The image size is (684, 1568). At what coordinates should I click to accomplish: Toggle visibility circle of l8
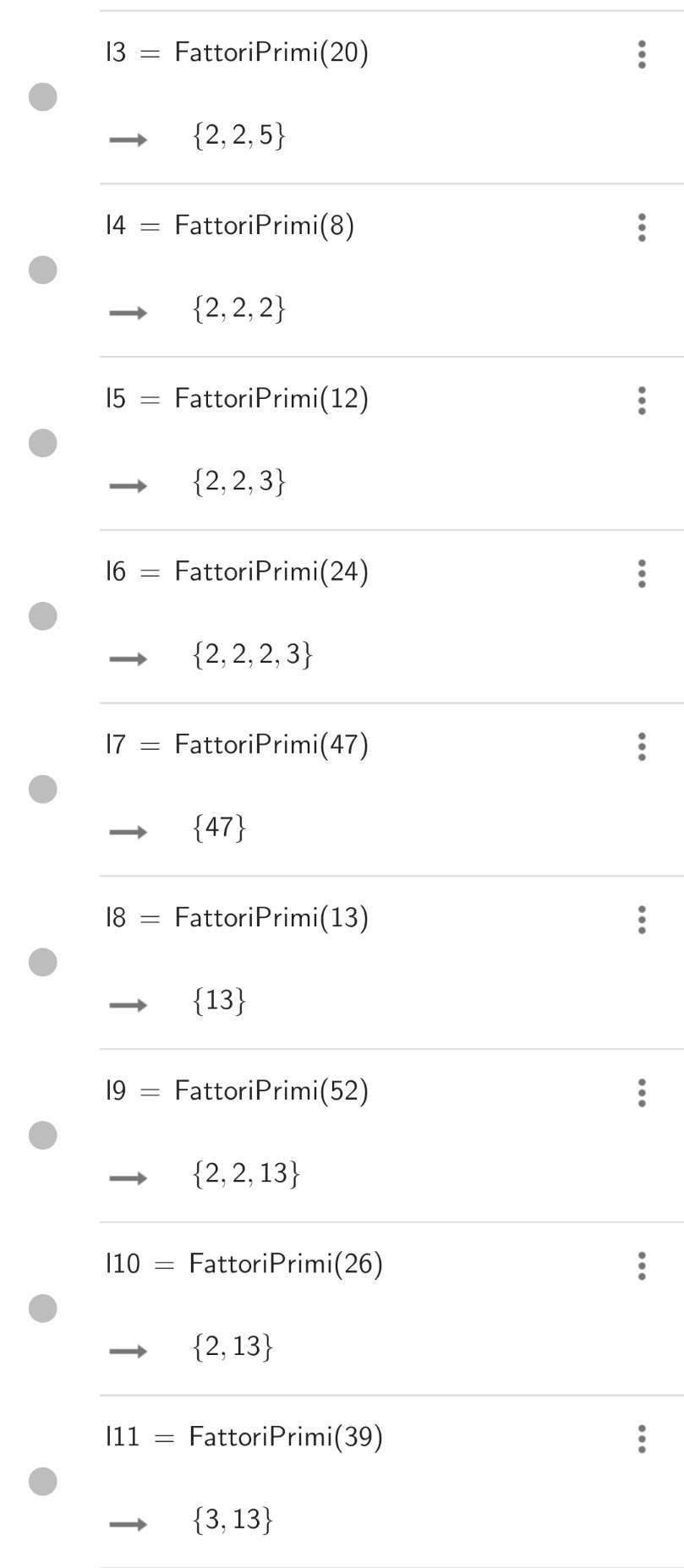43,962
